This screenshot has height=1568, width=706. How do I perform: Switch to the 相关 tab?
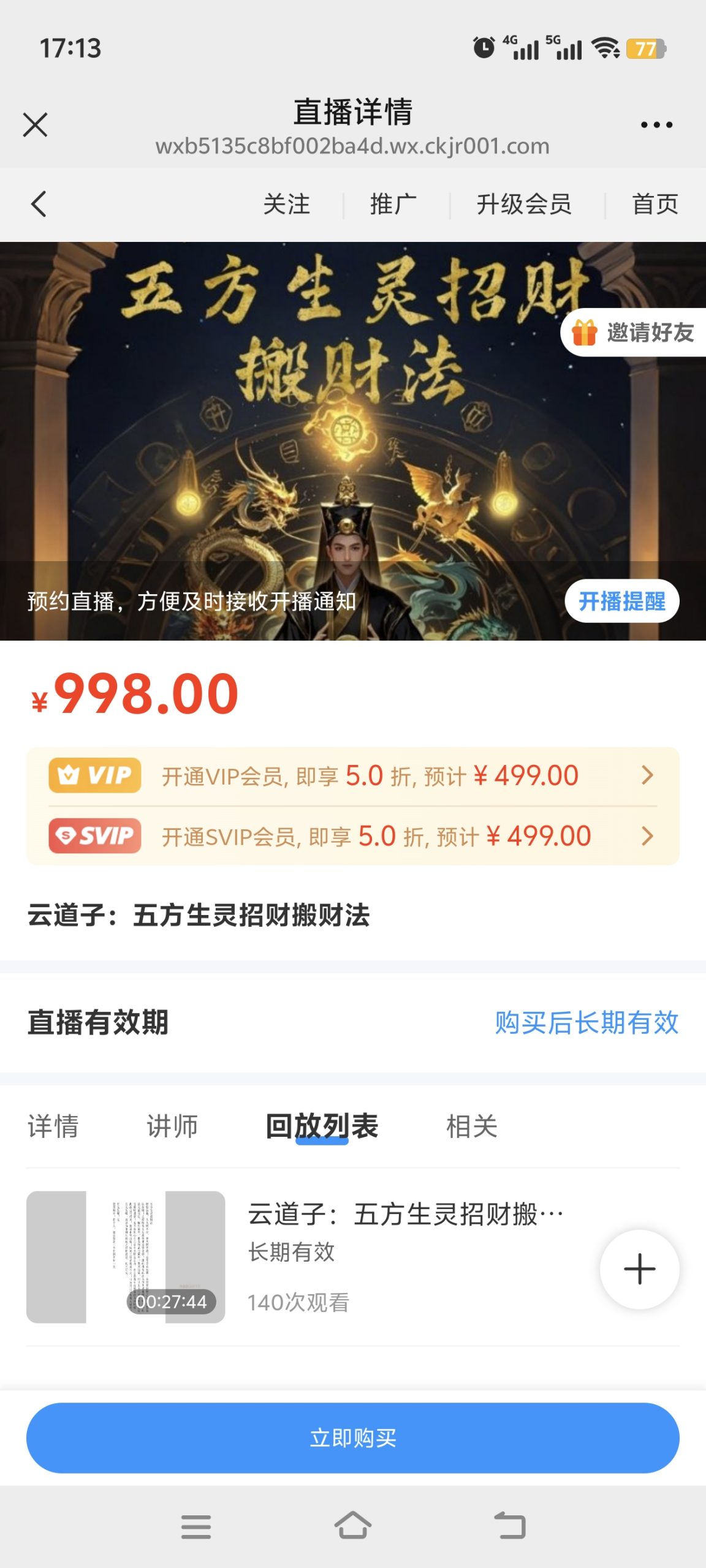point(471,1126)
